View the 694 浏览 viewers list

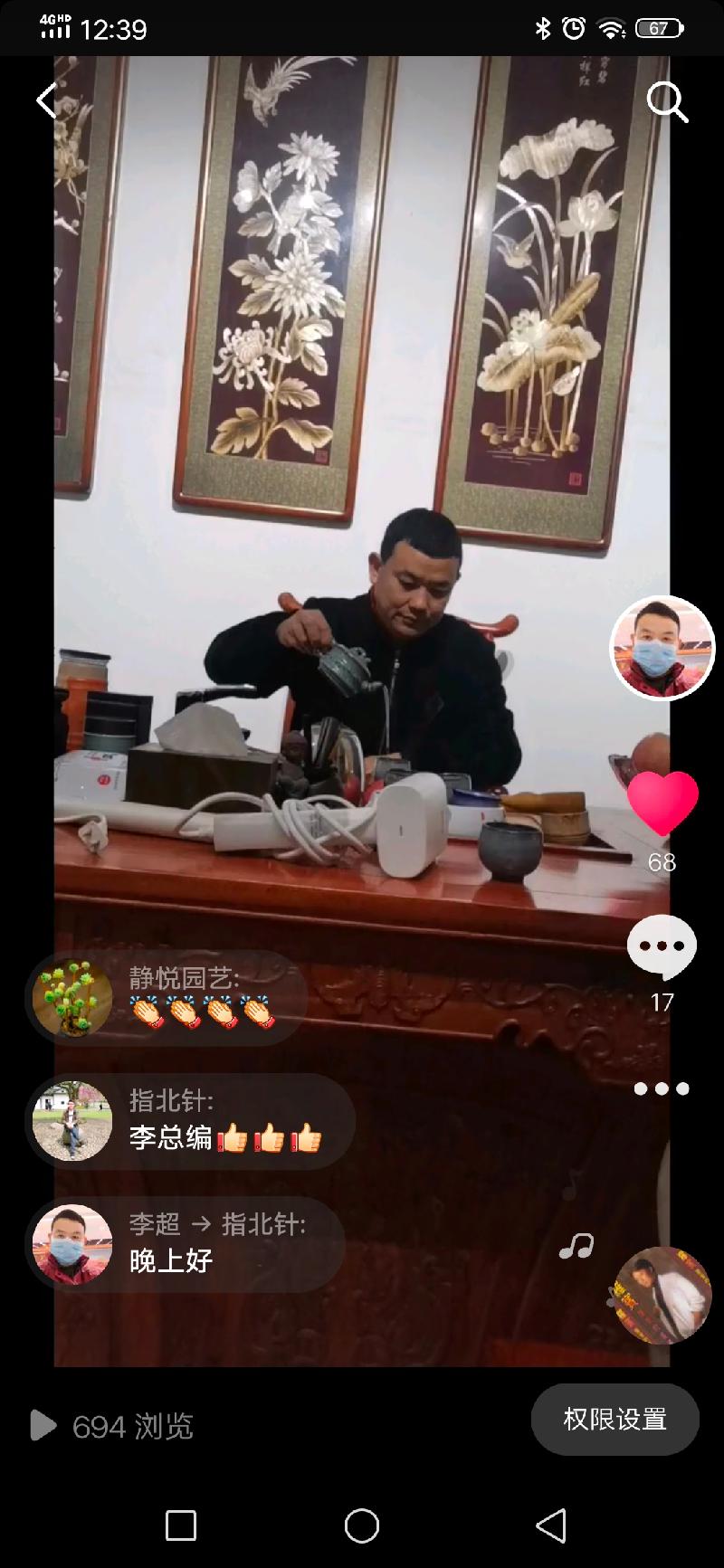click(x=113, y=1426)
